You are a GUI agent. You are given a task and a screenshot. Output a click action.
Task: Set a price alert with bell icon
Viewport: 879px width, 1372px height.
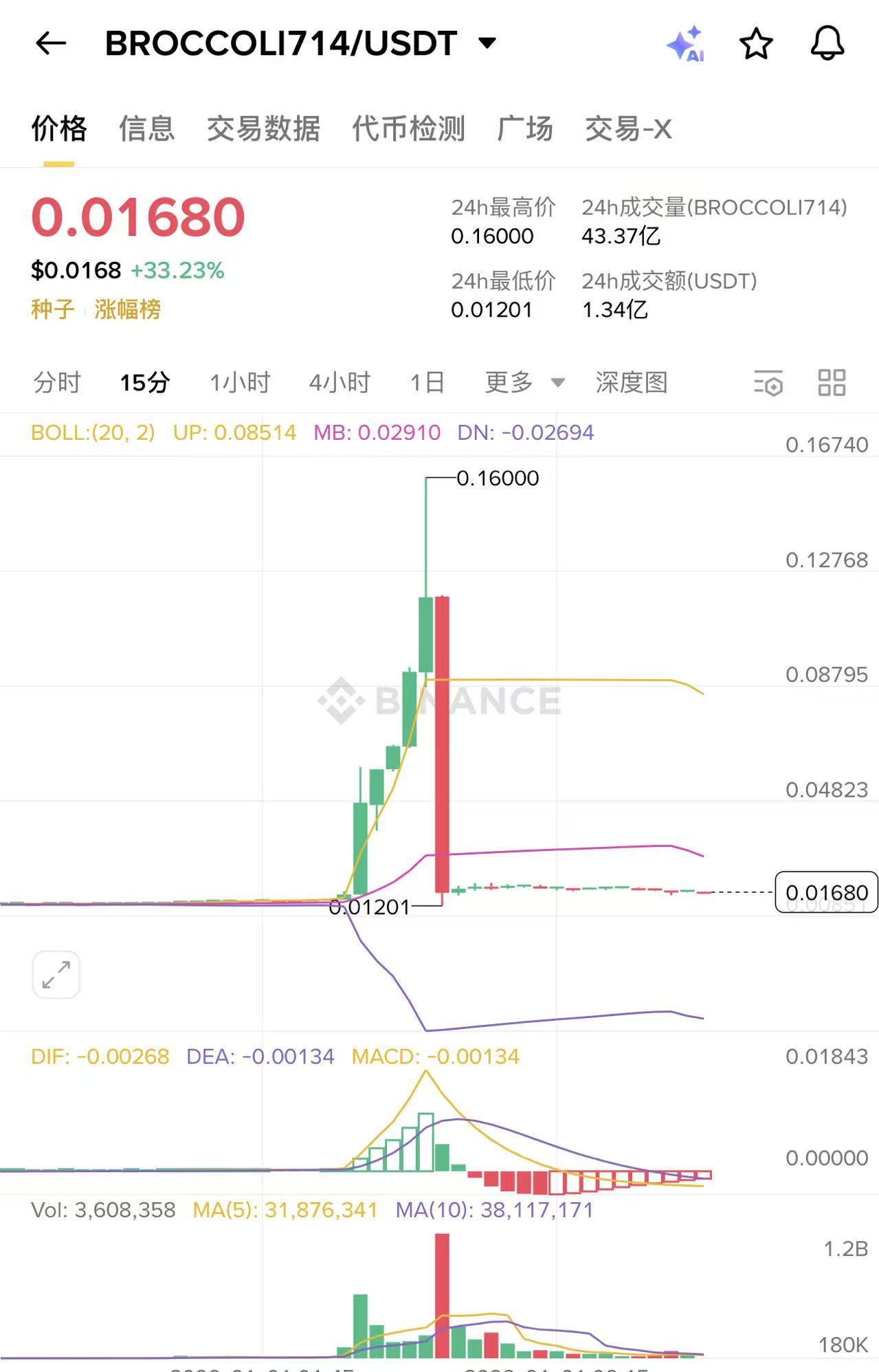pyautogui.click(x=827, y=44)
